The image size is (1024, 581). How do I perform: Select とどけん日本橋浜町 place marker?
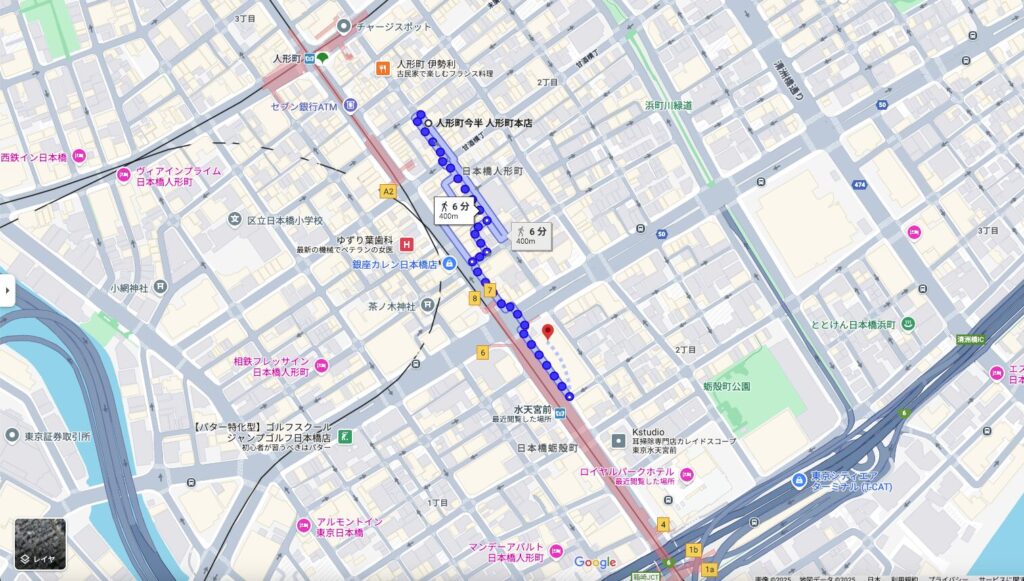[907, 324]
